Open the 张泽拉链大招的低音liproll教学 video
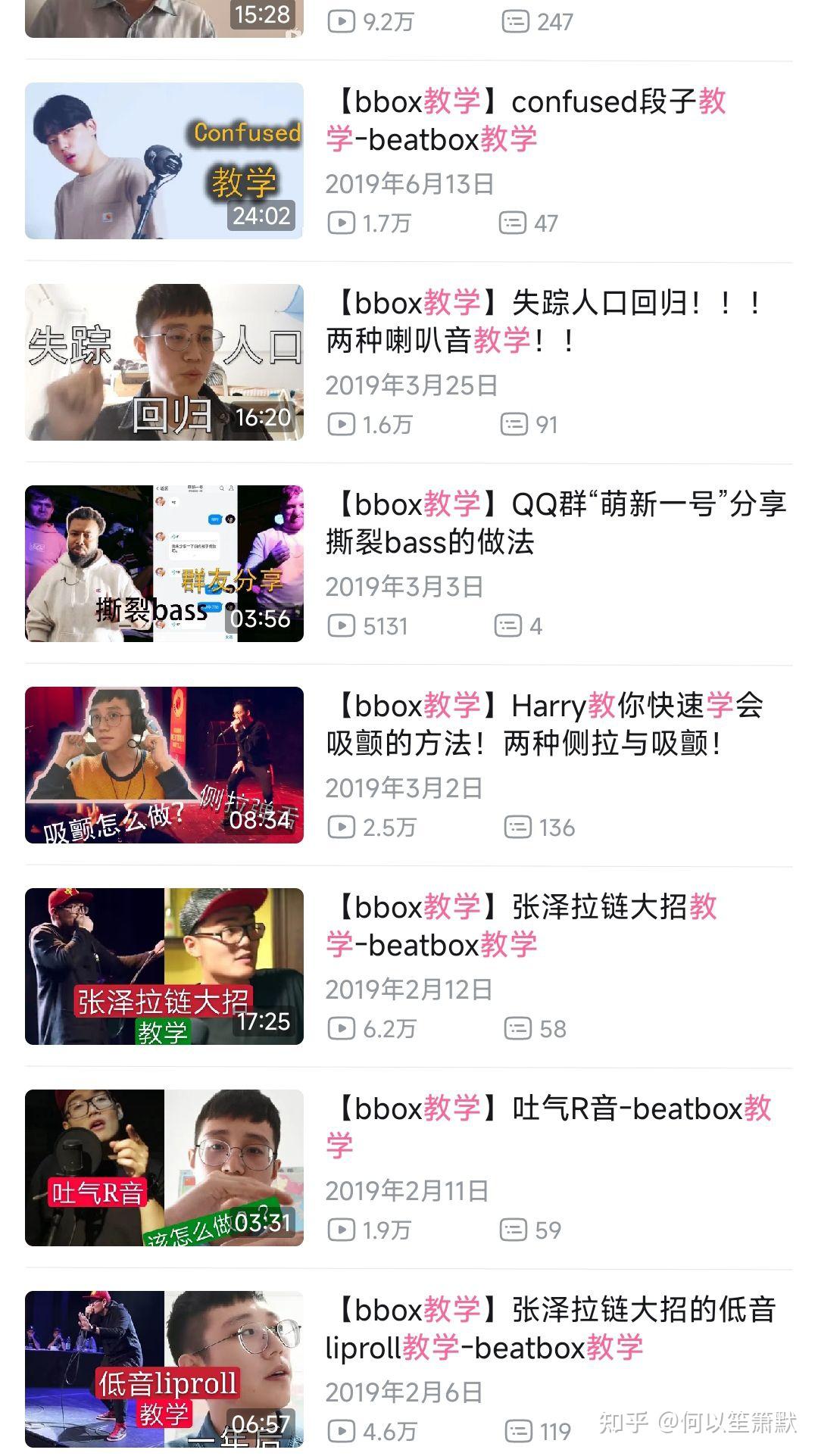Viewport: 818px width, 1456px height. point(409,1369)
